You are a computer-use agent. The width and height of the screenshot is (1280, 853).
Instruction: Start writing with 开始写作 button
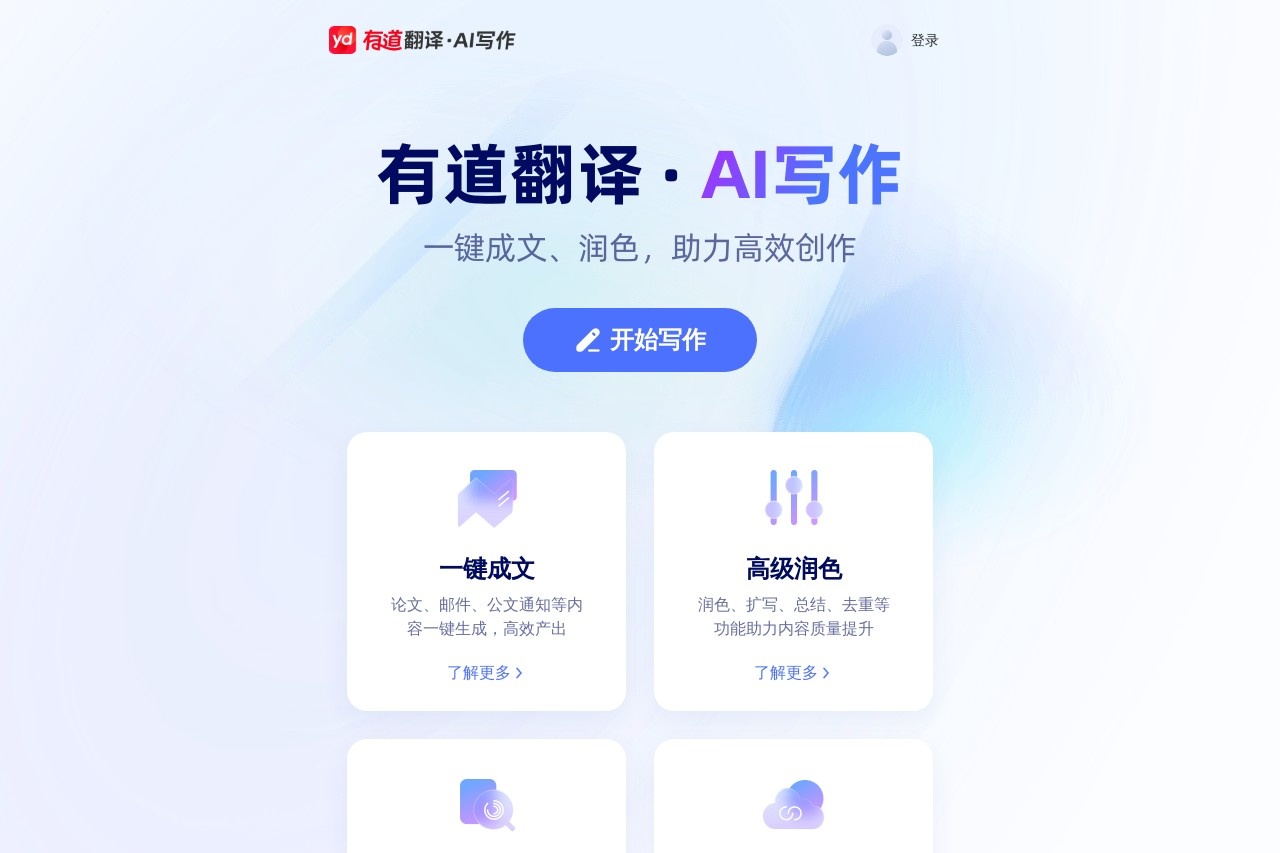pos(640,340)
